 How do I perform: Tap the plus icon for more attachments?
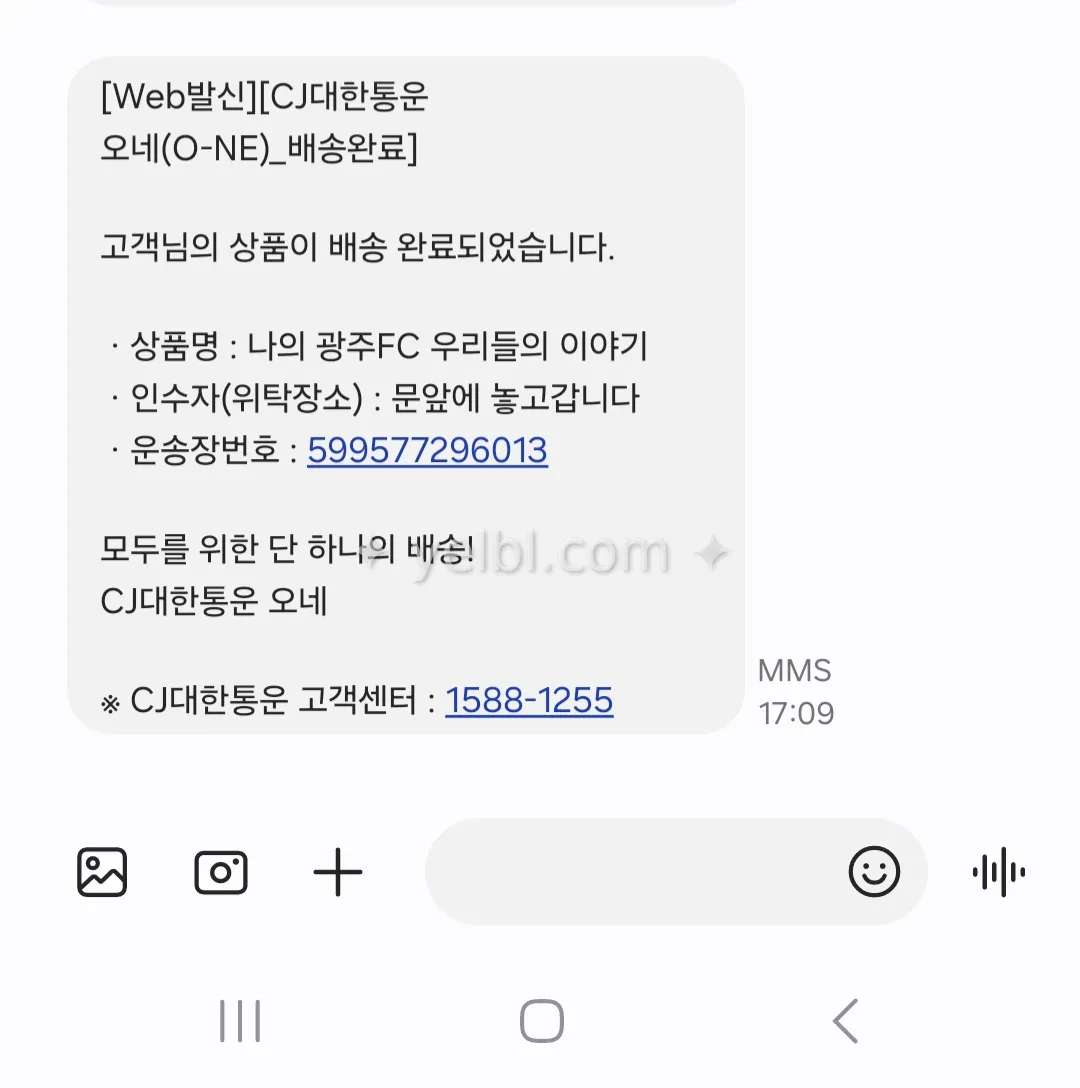pyautogui.click(x=338, y=871)
